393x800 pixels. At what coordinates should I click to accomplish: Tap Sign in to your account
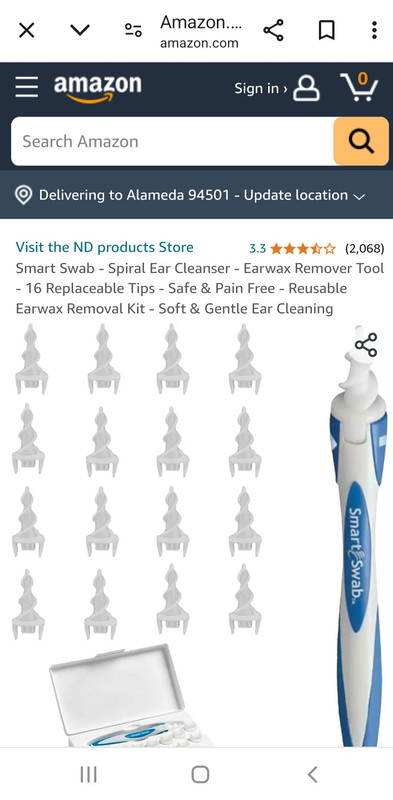tap(277, 88)
